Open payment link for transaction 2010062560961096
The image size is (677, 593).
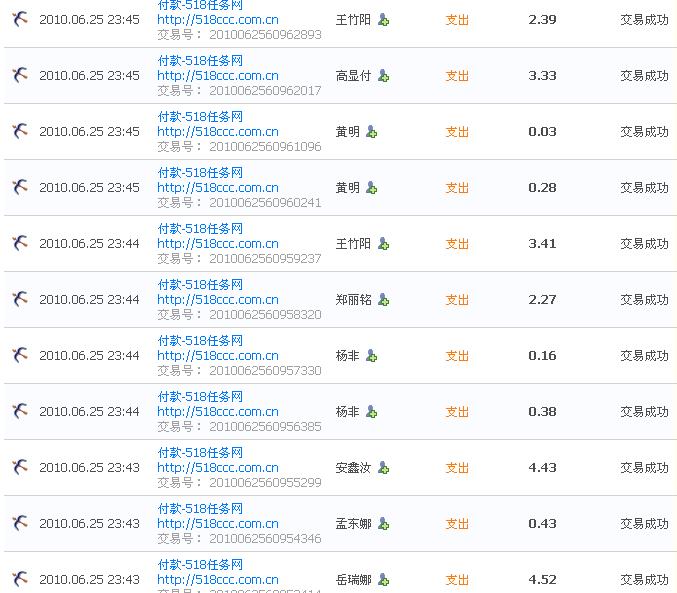(200, 117)
